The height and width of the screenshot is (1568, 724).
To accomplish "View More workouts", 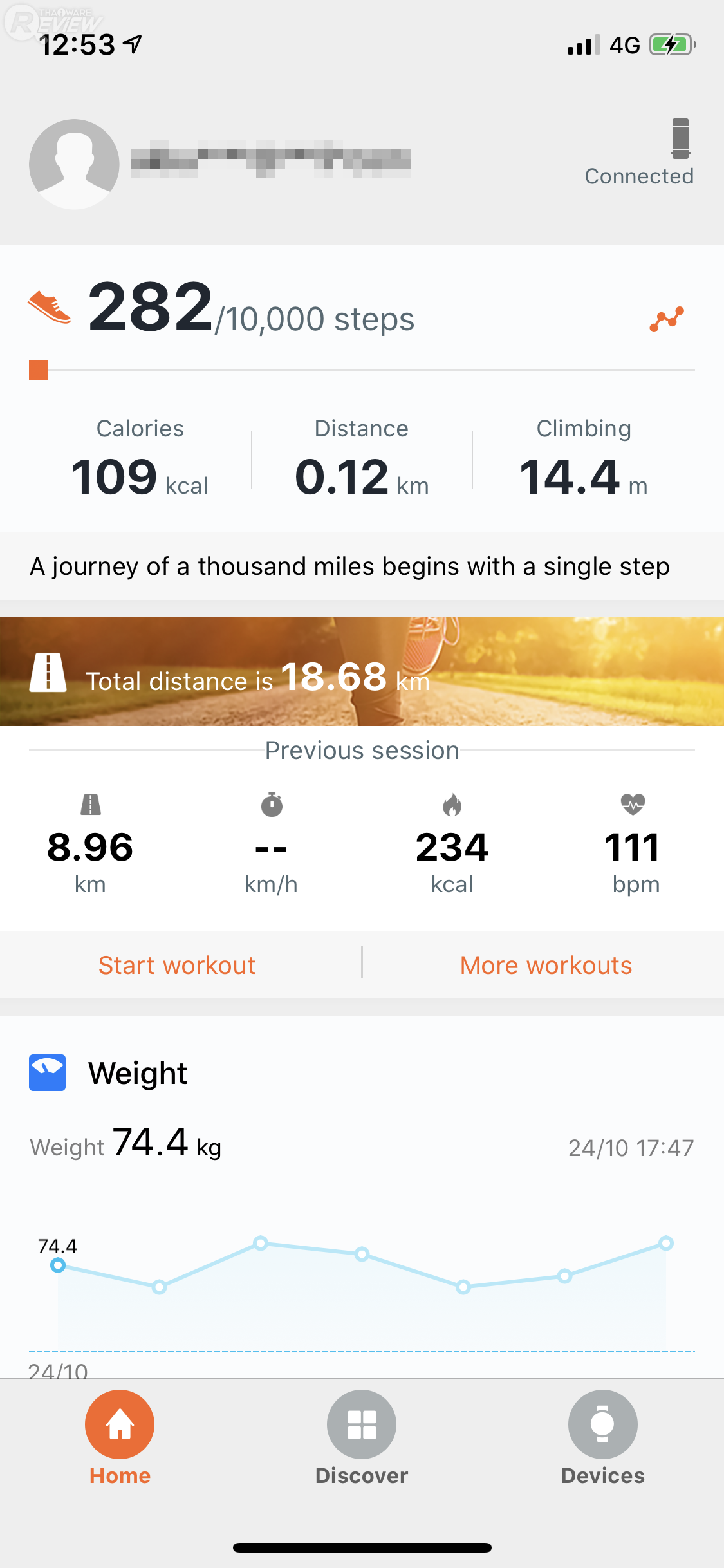I will pos(546,966).
